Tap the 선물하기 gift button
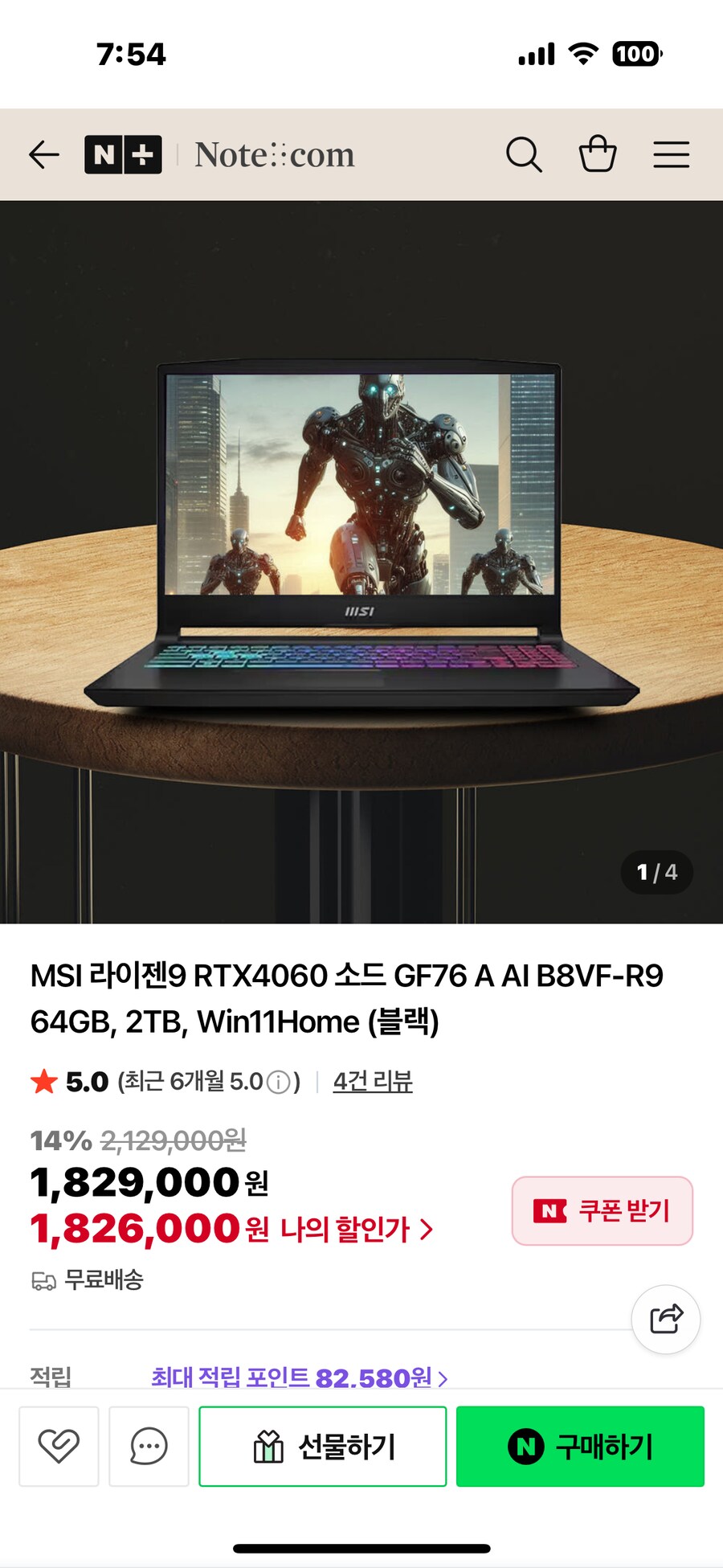The width and height of the screenshot is (723, 1568). 321,1444
